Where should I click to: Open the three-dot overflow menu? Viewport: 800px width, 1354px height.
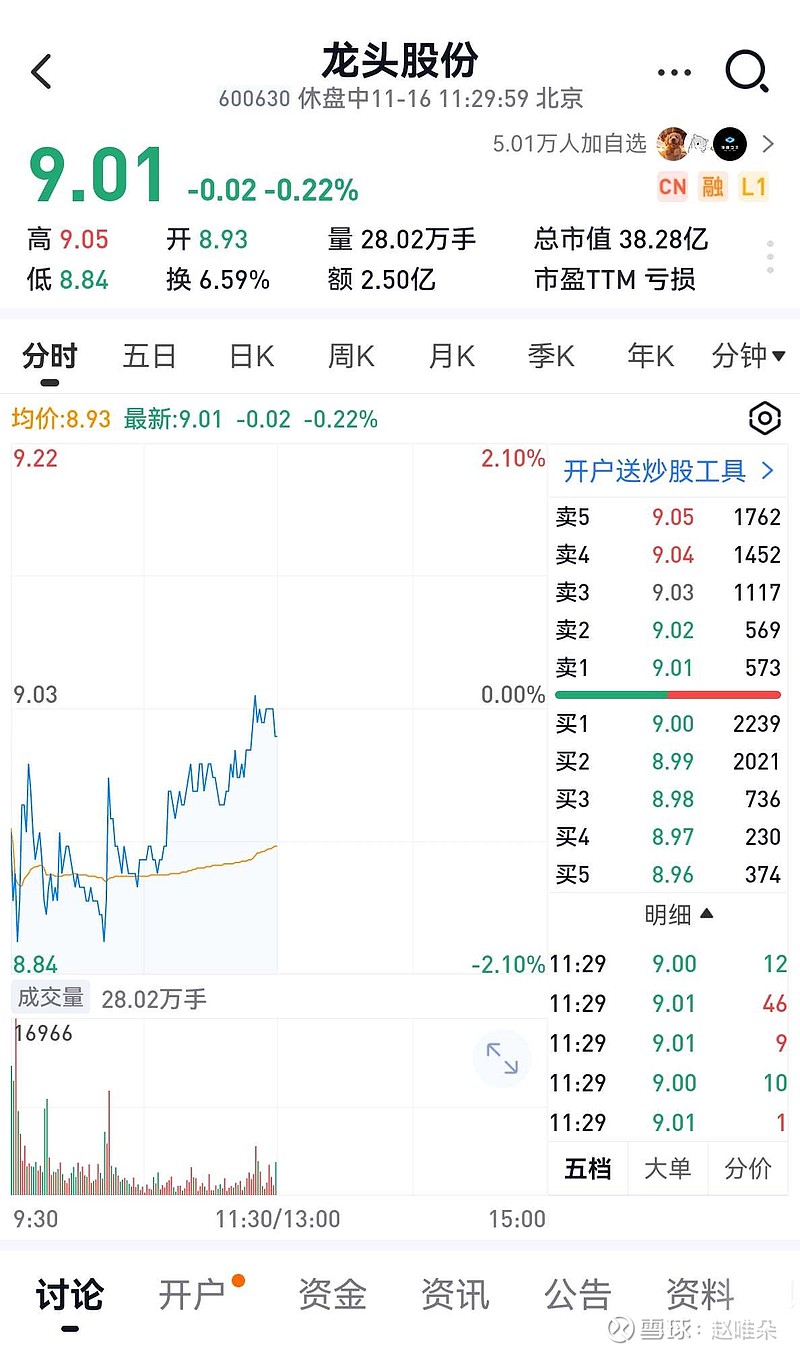click(675, 73)
